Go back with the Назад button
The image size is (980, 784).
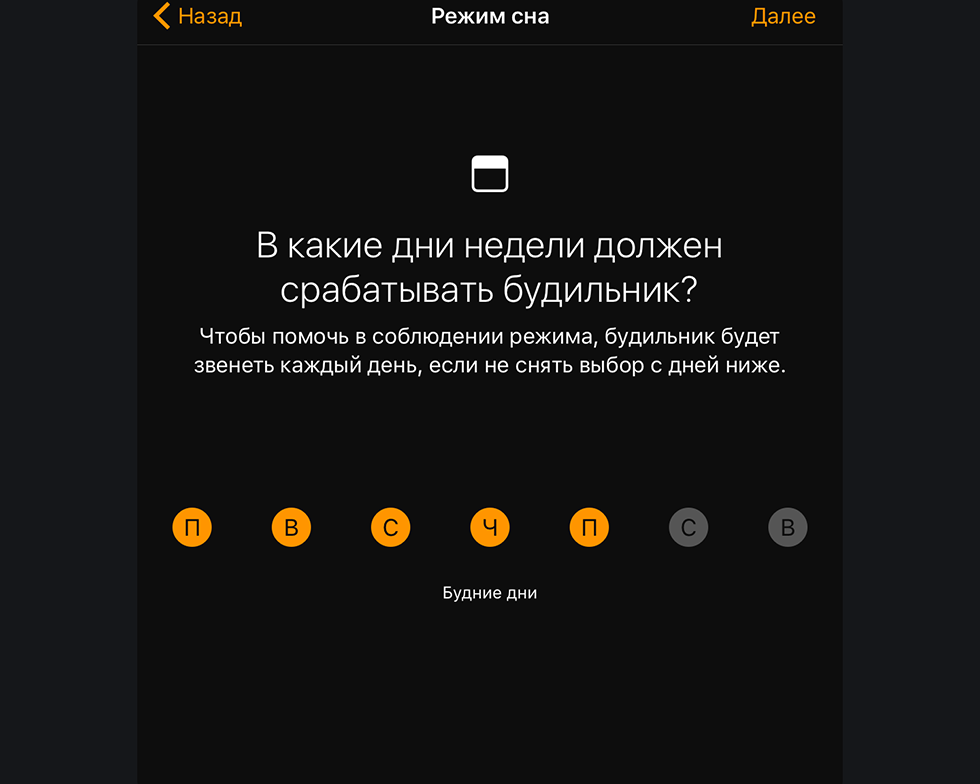click(x=198, y=17)
